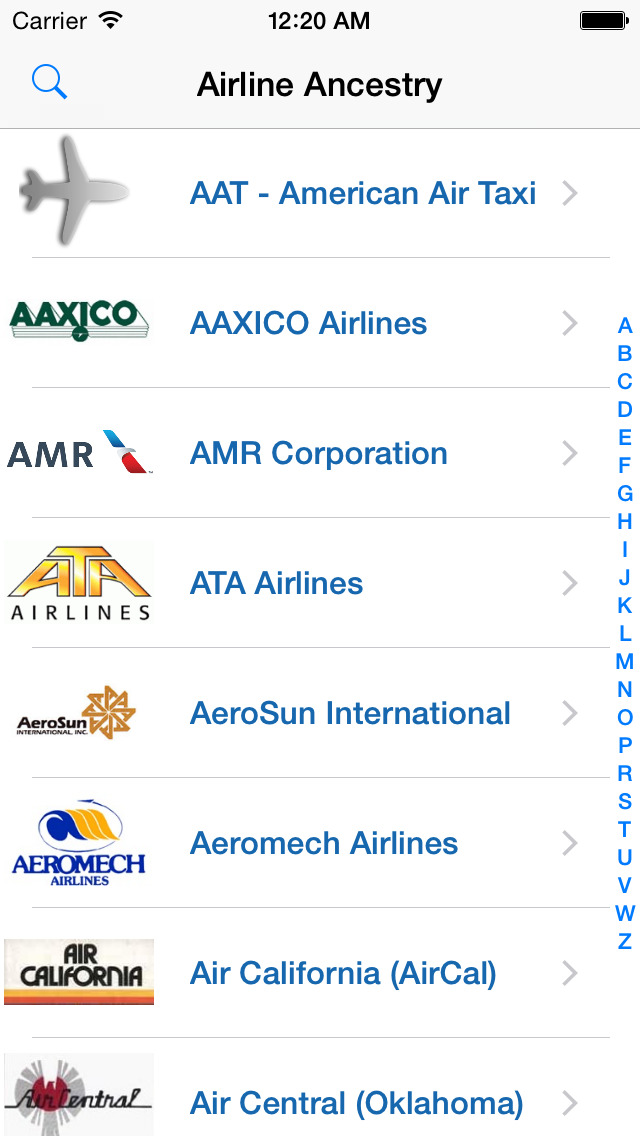Jump to letter Z in the index
The height and width of the screenshot is (1136, 640).
tap(625, 941)
